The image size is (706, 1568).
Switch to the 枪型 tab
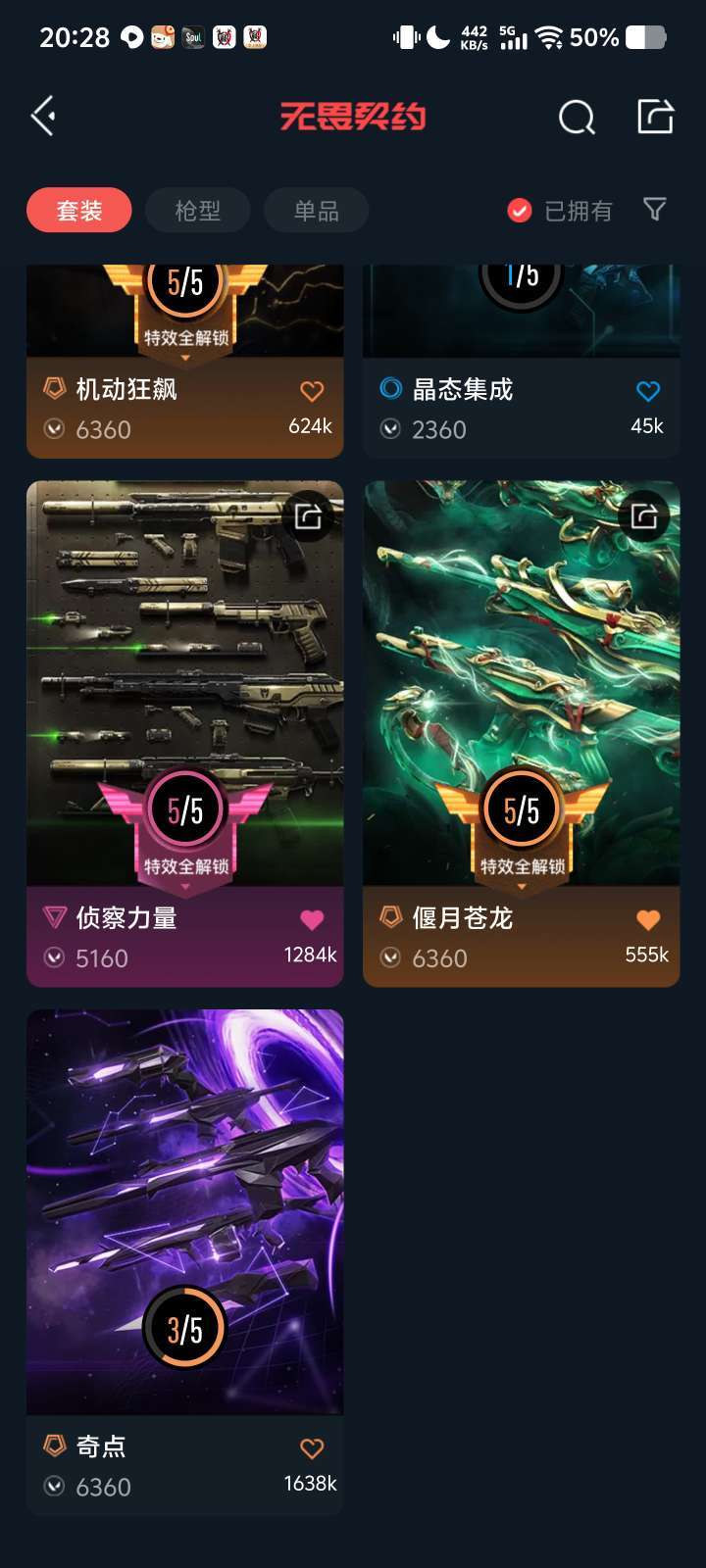click(198, 210)
